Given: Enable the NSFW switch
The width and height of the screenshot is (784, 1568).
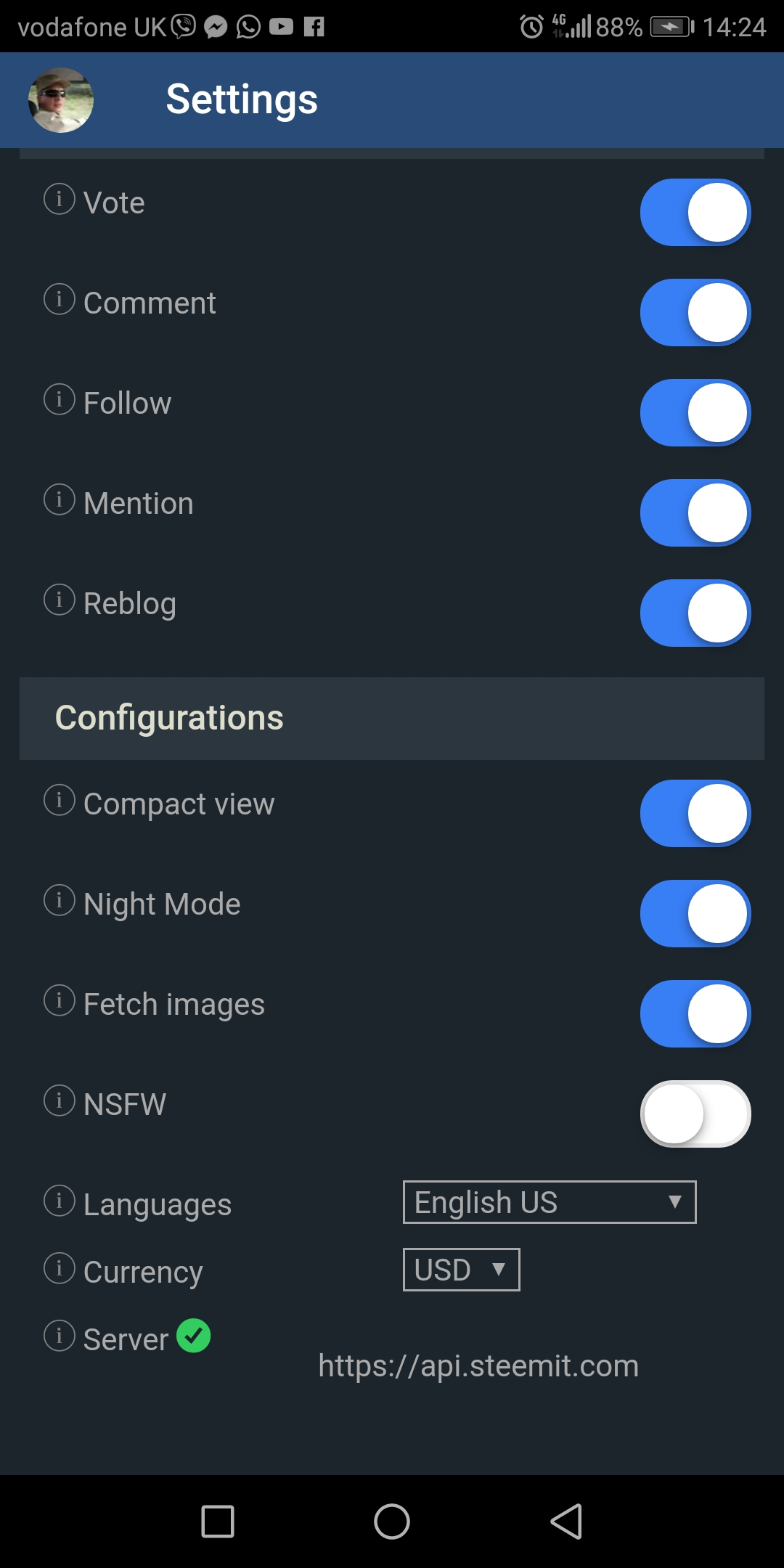Looking at the screenshot, I should point(695,1114).
